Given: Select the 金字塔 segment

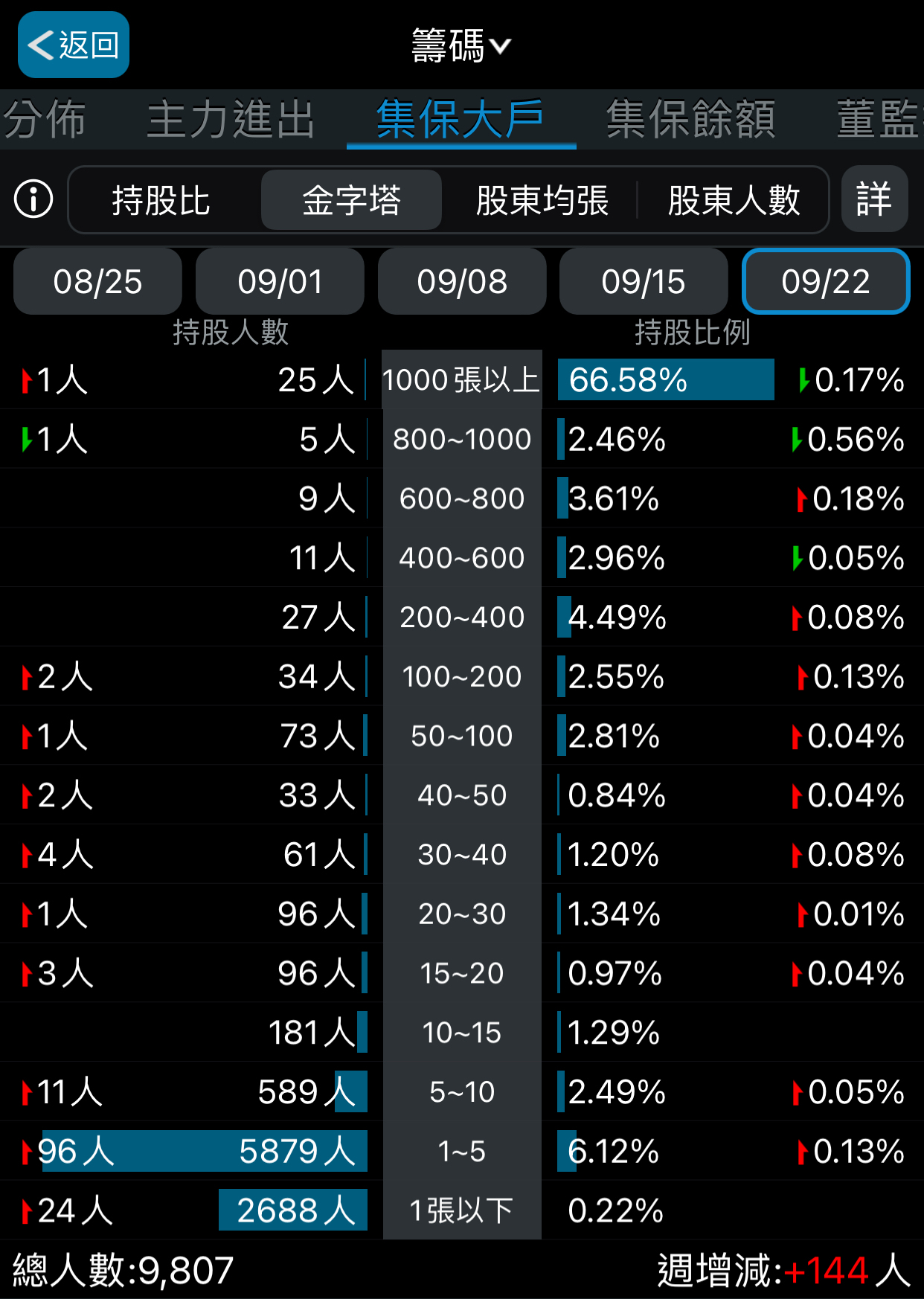Looking at the screenshot, I should pyautogui.click(x=351, y=200).
